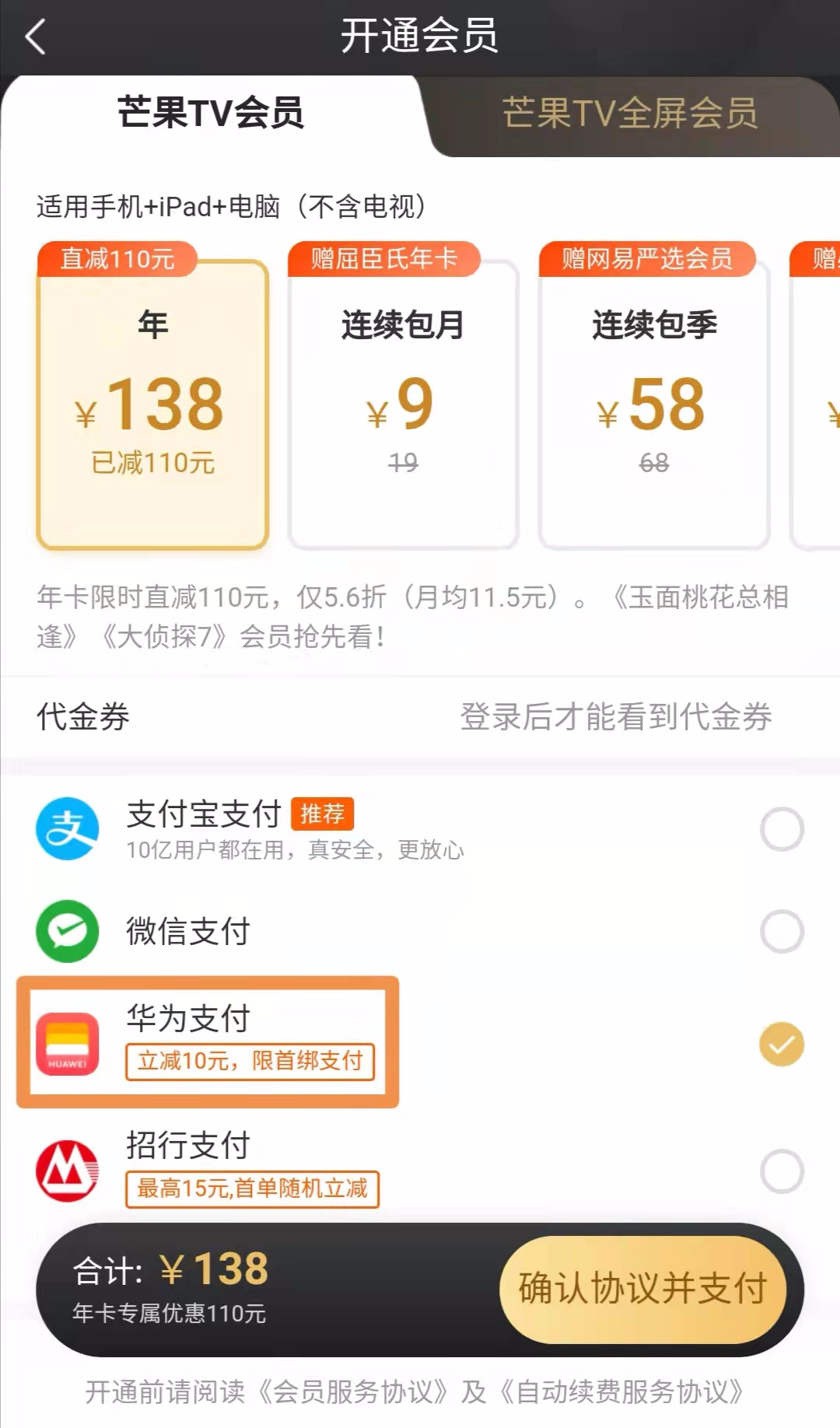Viewport: 840px width, 1428px height.
Task: Select 华为支付 payment option
Action: pyautogui.click(x=420, y=1043)
